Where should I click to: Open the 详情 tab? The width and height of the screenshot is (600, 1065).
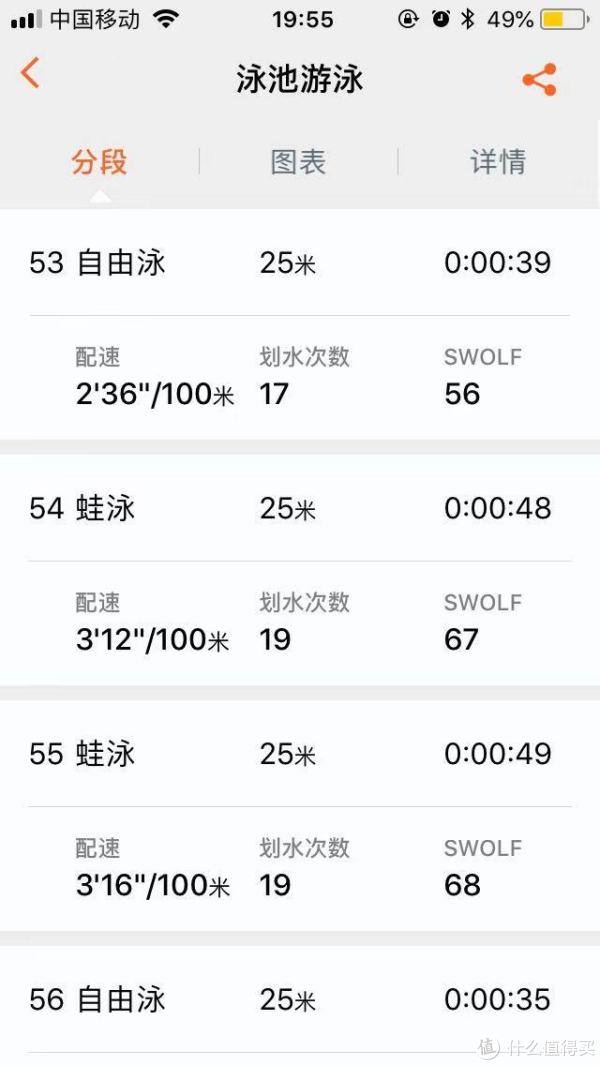click(498, 162)
